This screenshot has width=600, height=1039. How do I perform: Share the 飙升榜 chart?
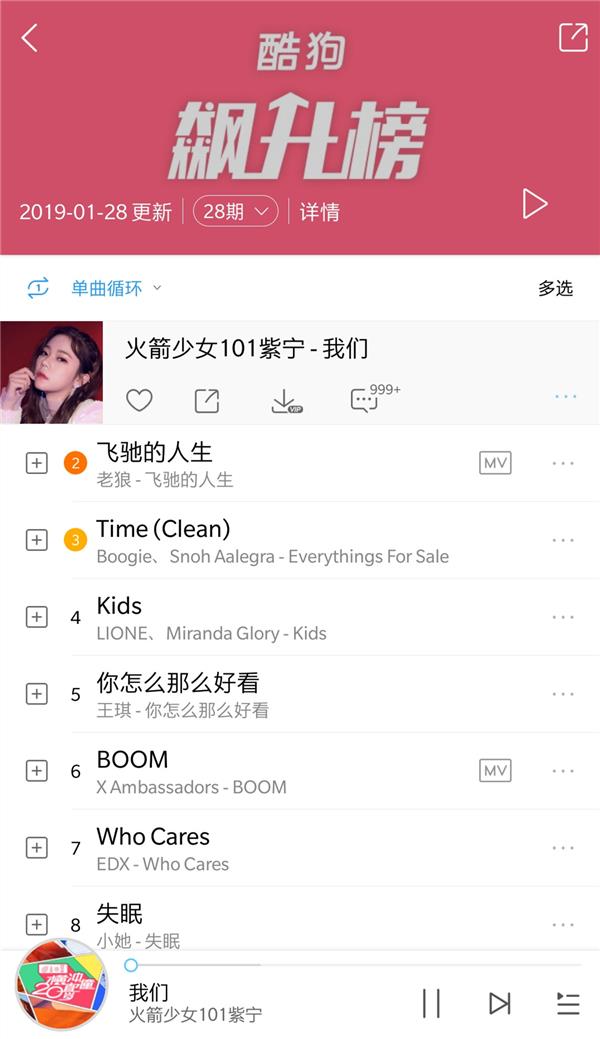pos(573,37)
